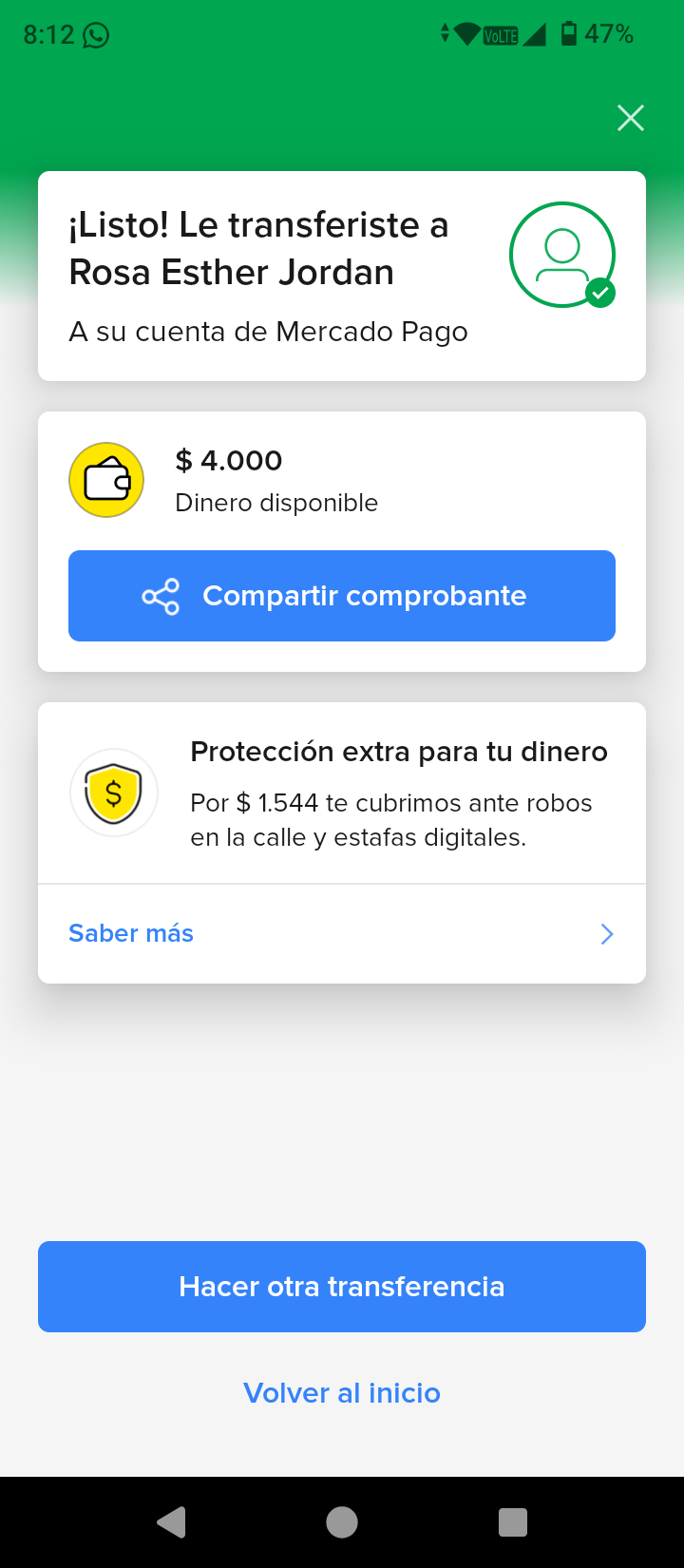Open Saber más about extra protection

tap(342, 933)
